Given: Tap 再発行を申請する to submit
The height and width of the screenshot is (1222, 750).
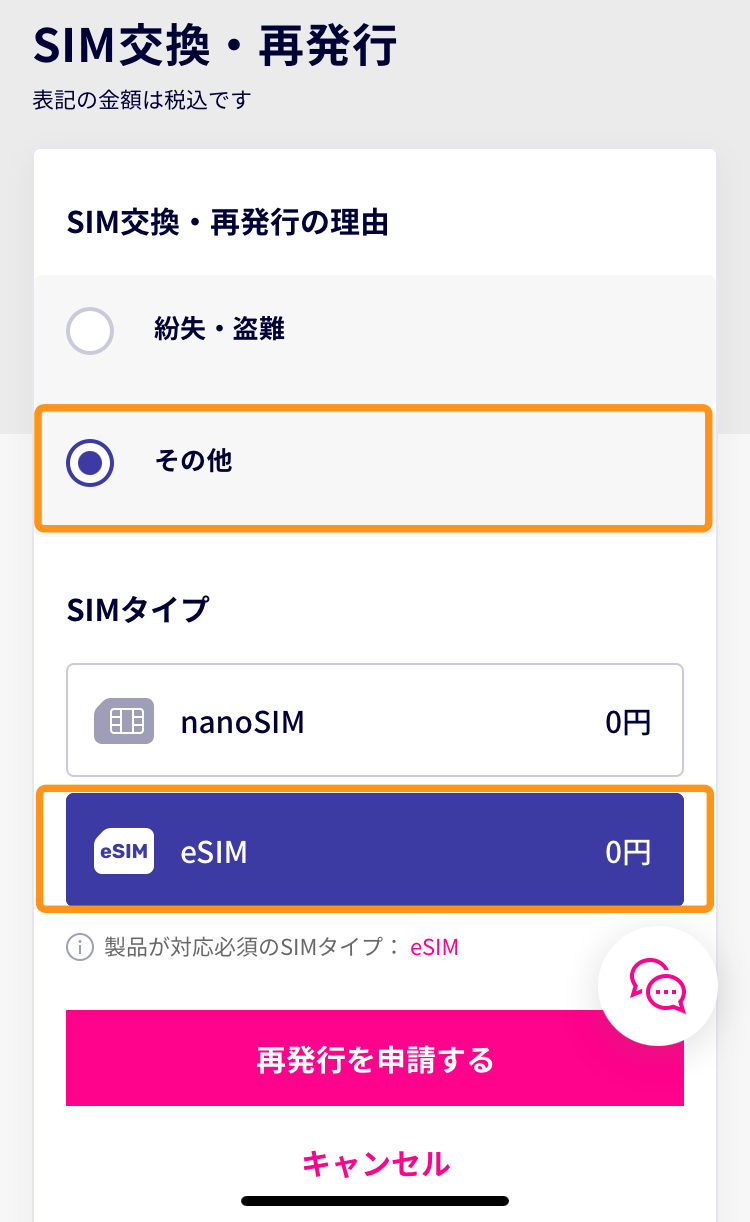Looking at the screenshot, I should [x=375, y=1059].
